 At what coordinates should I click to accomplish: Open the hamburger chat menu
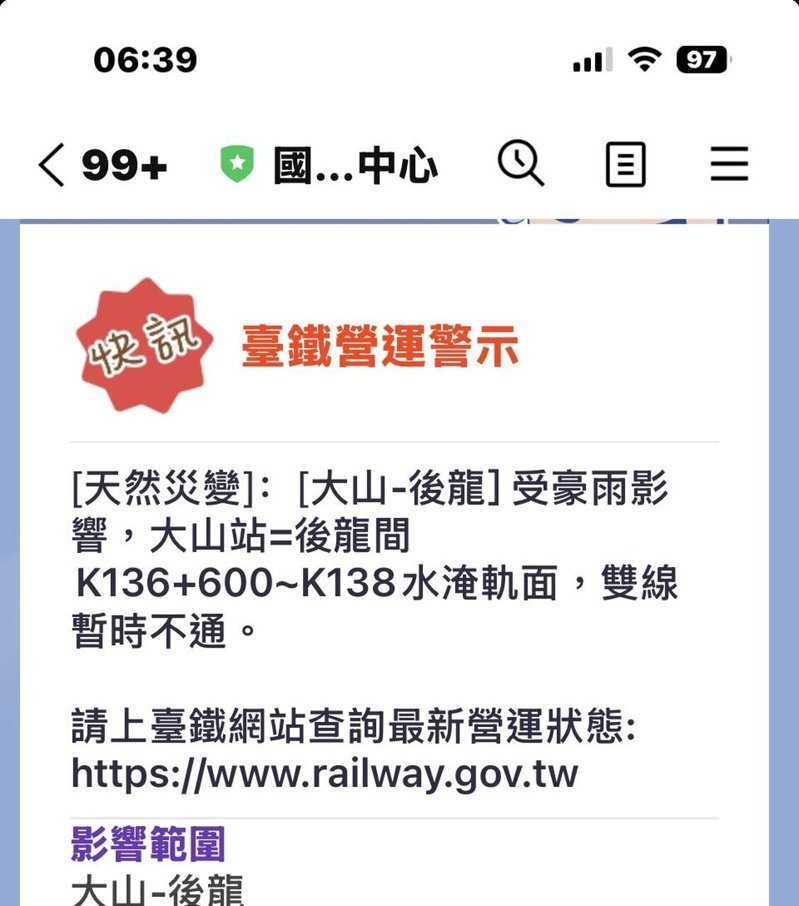click(729, 164)
